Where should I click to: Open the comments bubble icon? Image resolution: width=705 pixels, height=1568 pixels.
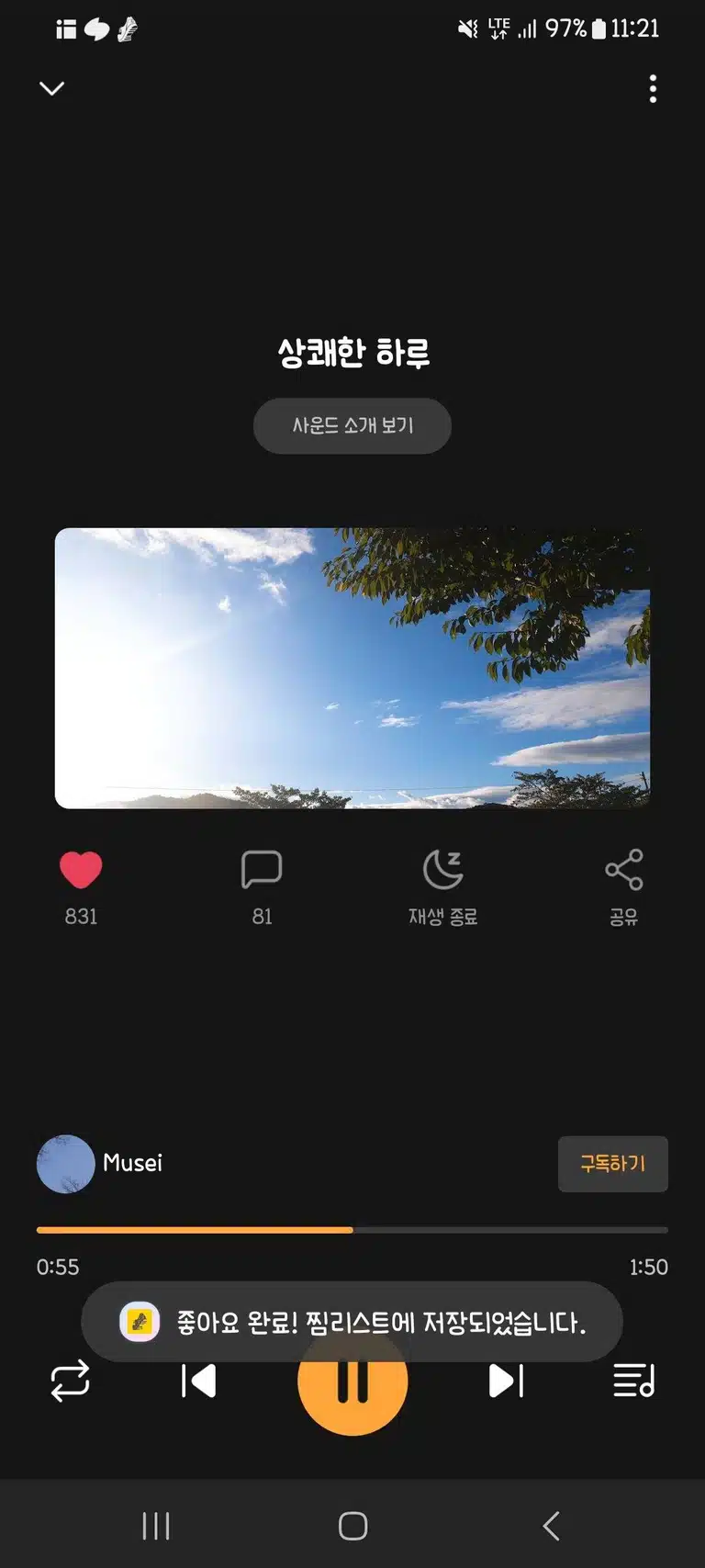[x=262, y=869]
